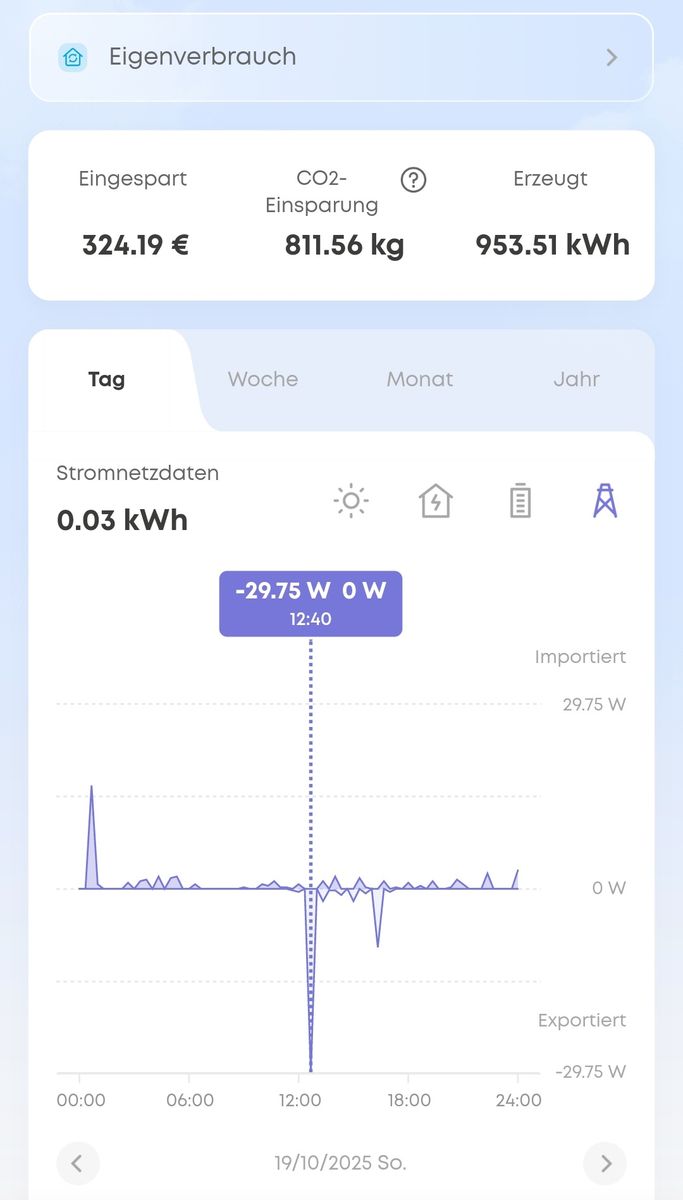The height and width of the screenshot is (1200, 683).
Task: Go to the previous day
Action: [78, 1163]
